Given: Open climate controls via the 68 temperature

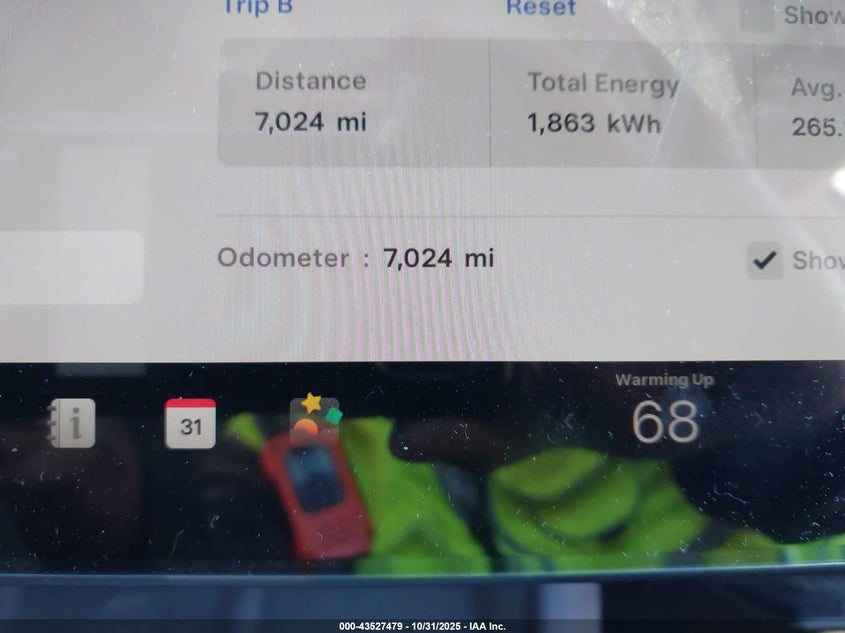Looking at the screenshot, I should click(665, 421).
